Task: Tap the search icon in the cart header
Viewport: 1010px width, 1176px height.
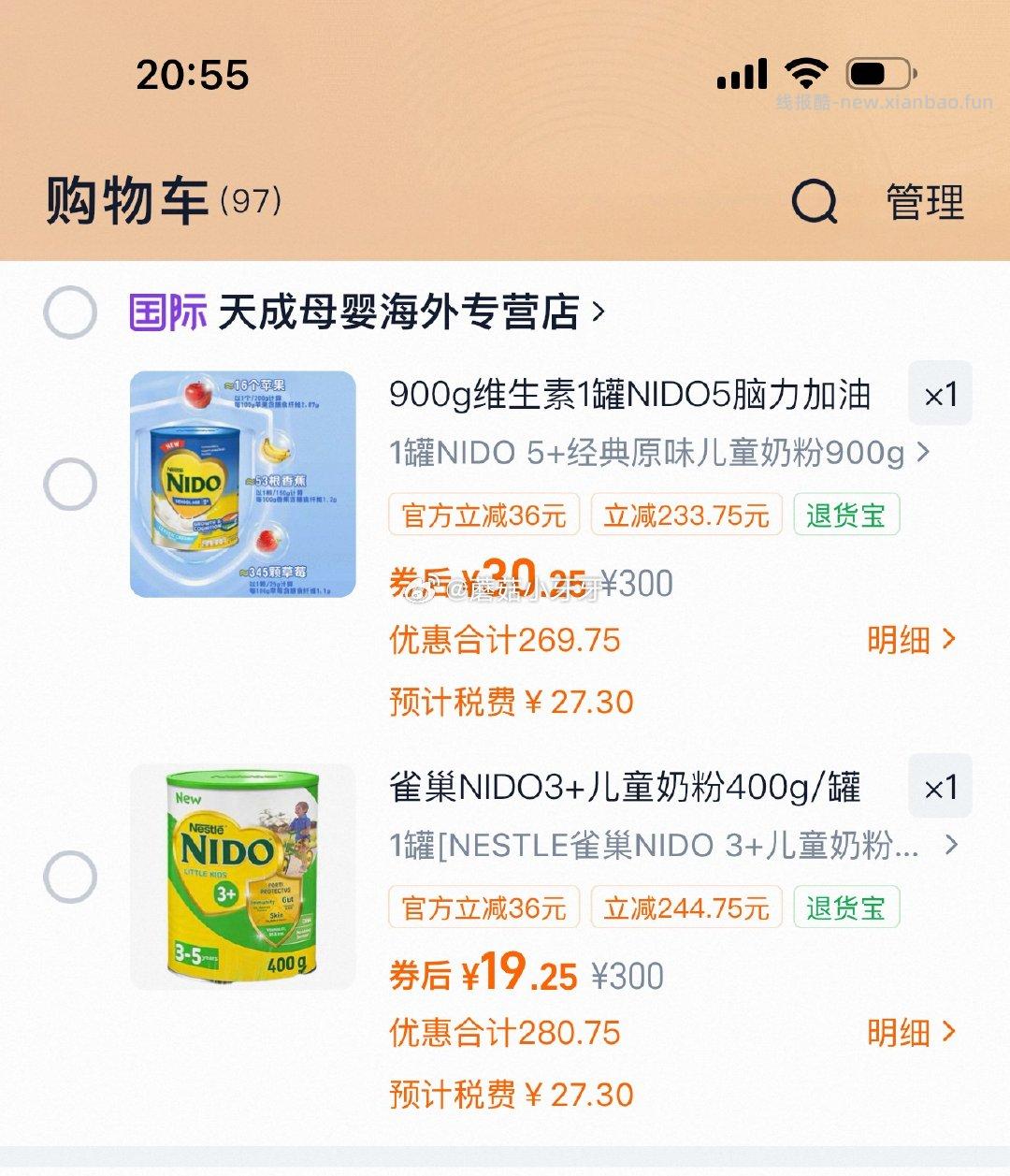Action: (x=813, y=201)
